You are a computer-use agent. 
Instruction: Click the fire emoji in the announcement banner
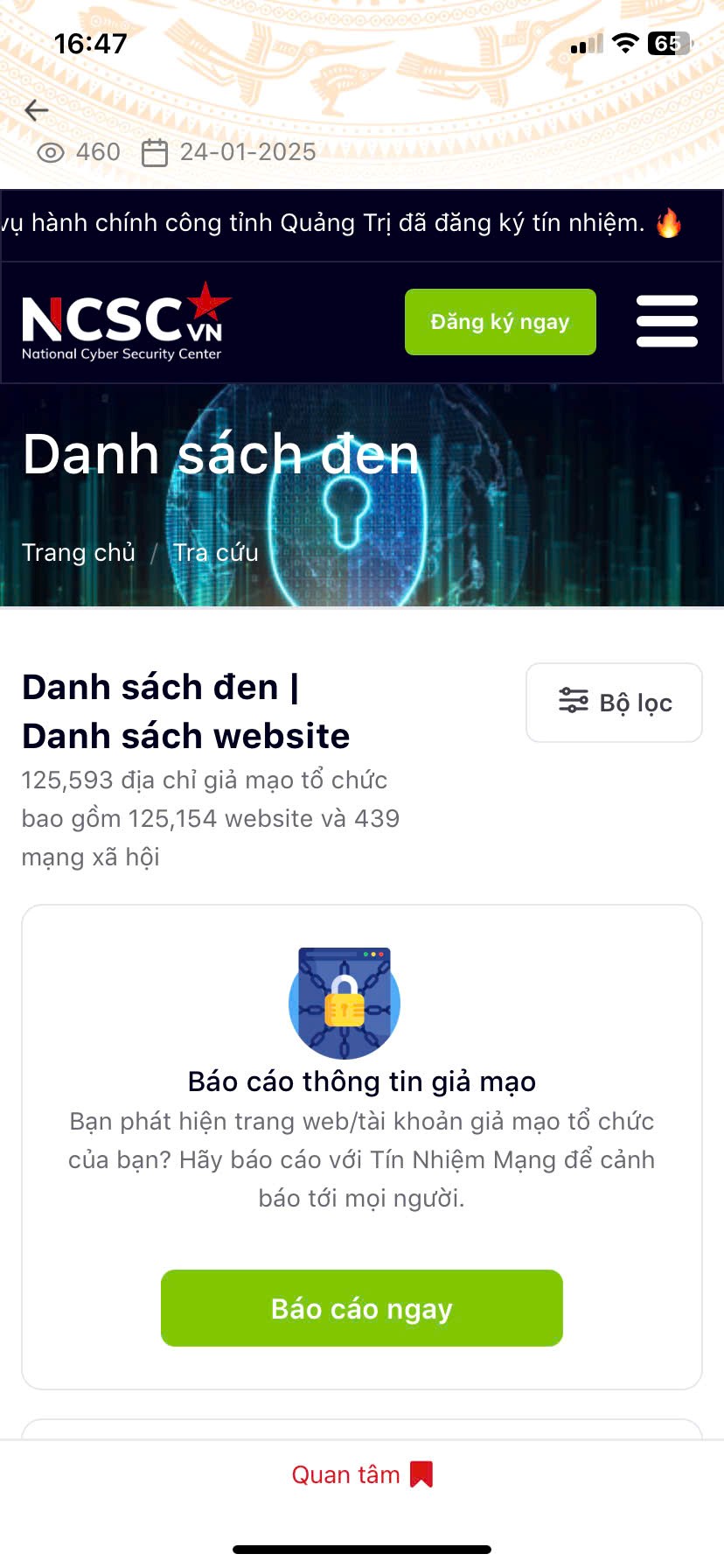(667, 223)
